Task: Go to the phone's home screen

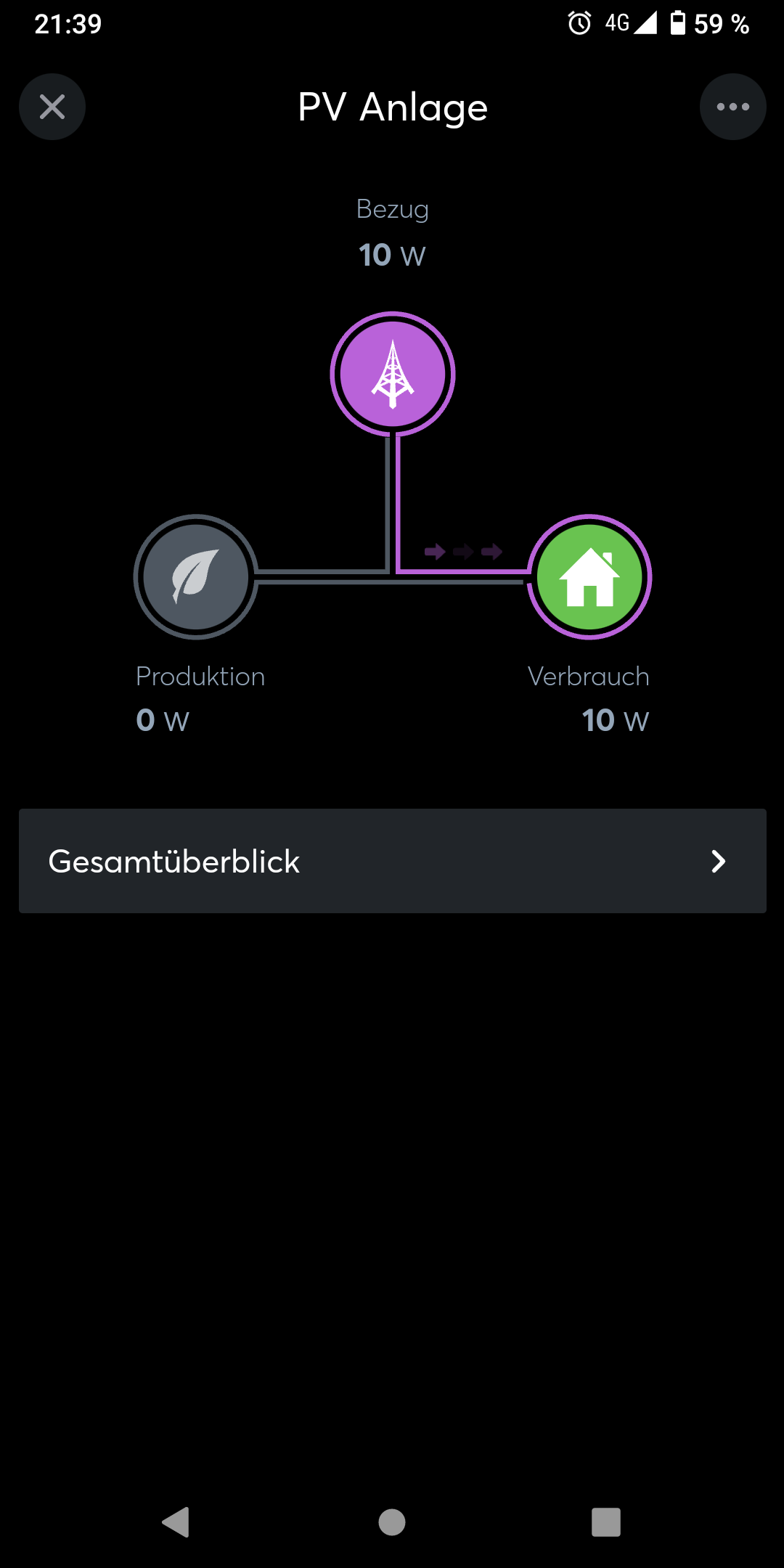Action: tap(392, 1522)
